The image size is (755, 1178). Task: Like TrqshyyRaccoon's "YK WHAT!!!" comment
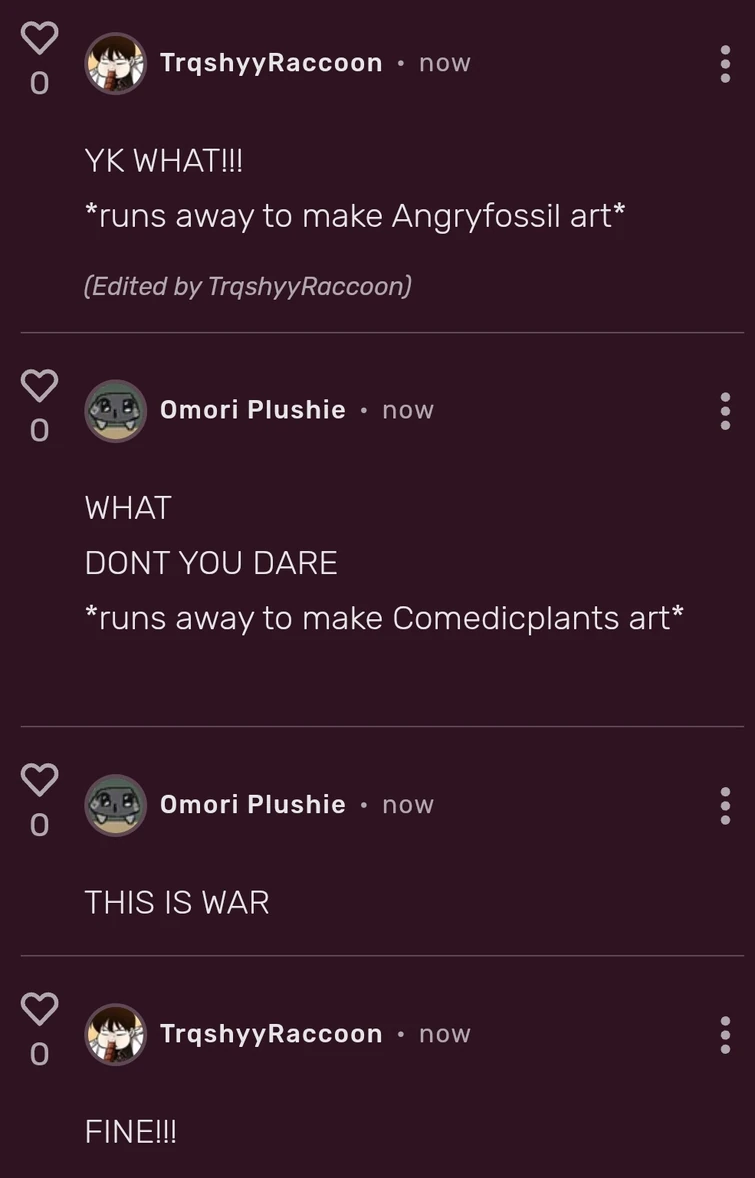tap(39, 39)
